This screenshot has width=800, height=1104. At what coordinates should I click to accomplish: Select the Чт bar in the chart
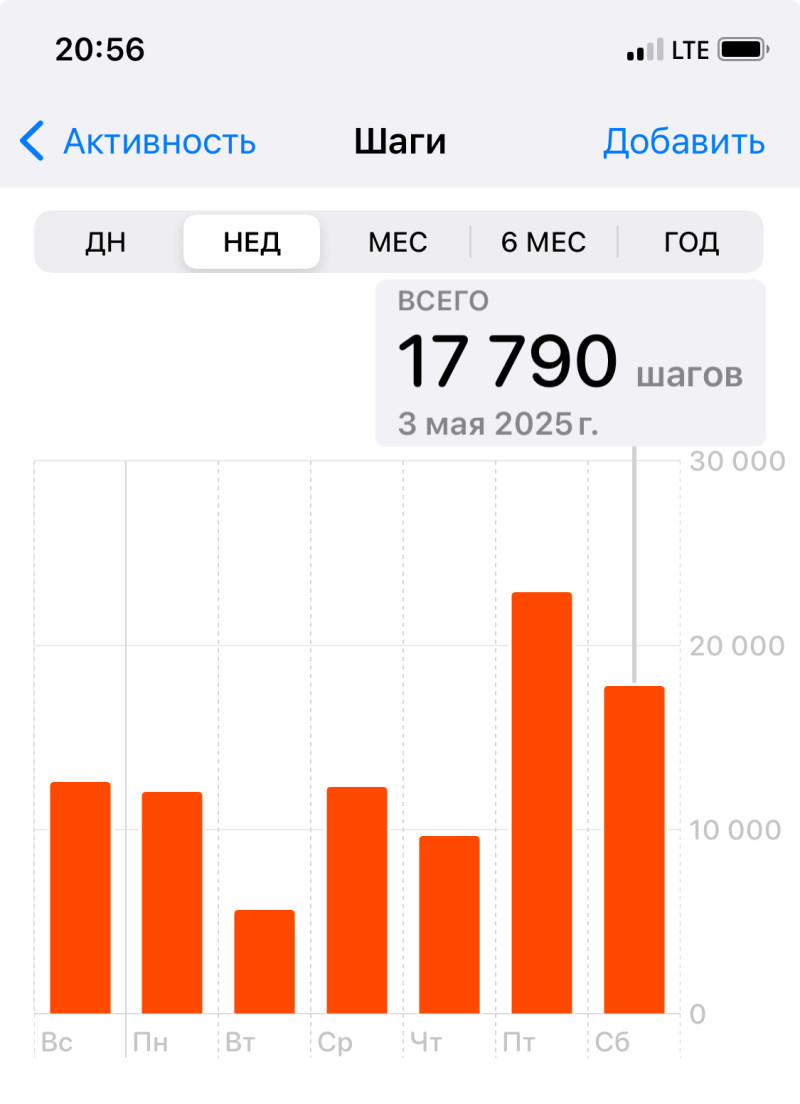(x=449, y=924)
